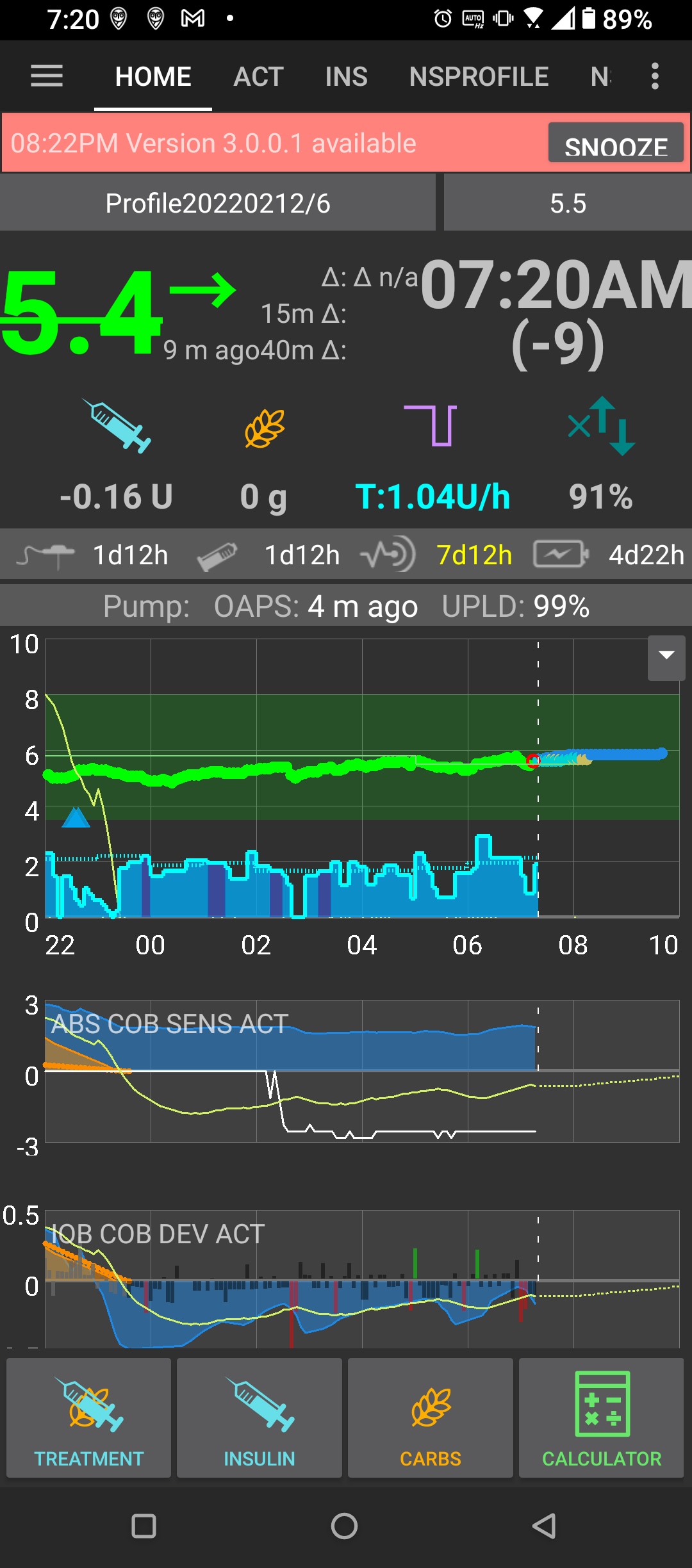Switch to the NSPROFILE tab
The width and height of the screenshot is (692, 1568).
coord(479,76)
